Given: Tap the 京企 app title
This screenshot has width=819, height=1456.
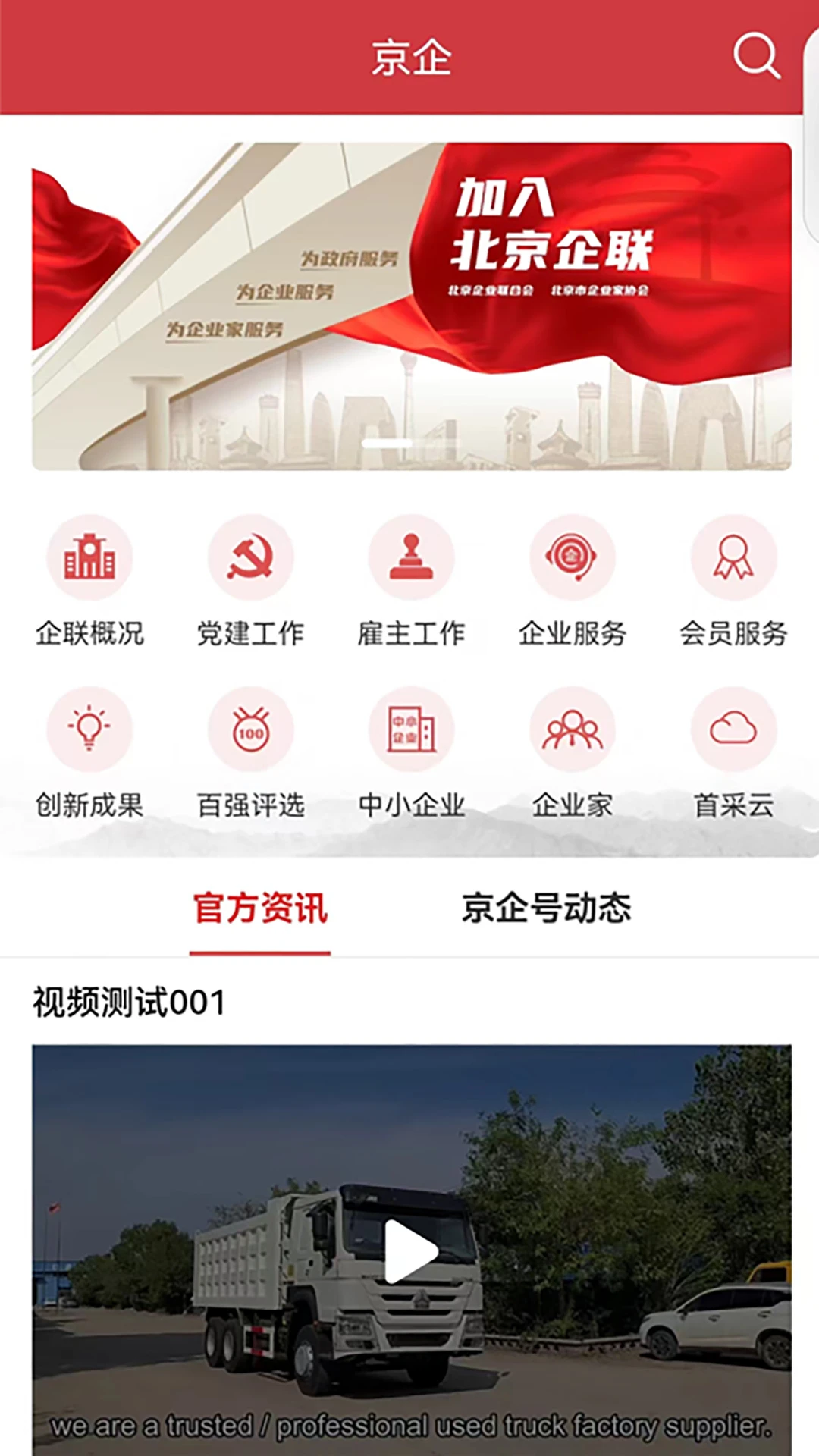Looking at the screenshot, I should point(409,58).
